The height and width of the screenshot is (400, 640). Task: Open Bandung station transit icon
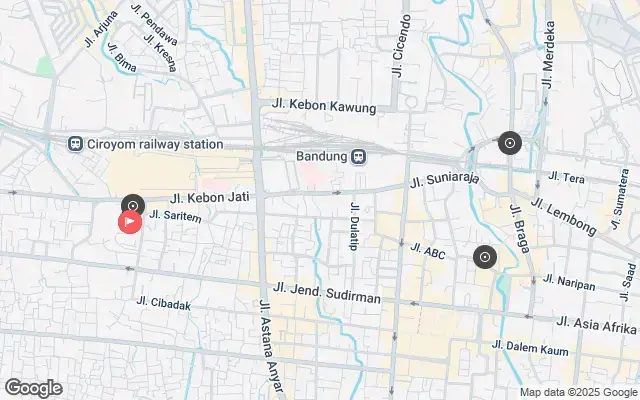[358, 156]
